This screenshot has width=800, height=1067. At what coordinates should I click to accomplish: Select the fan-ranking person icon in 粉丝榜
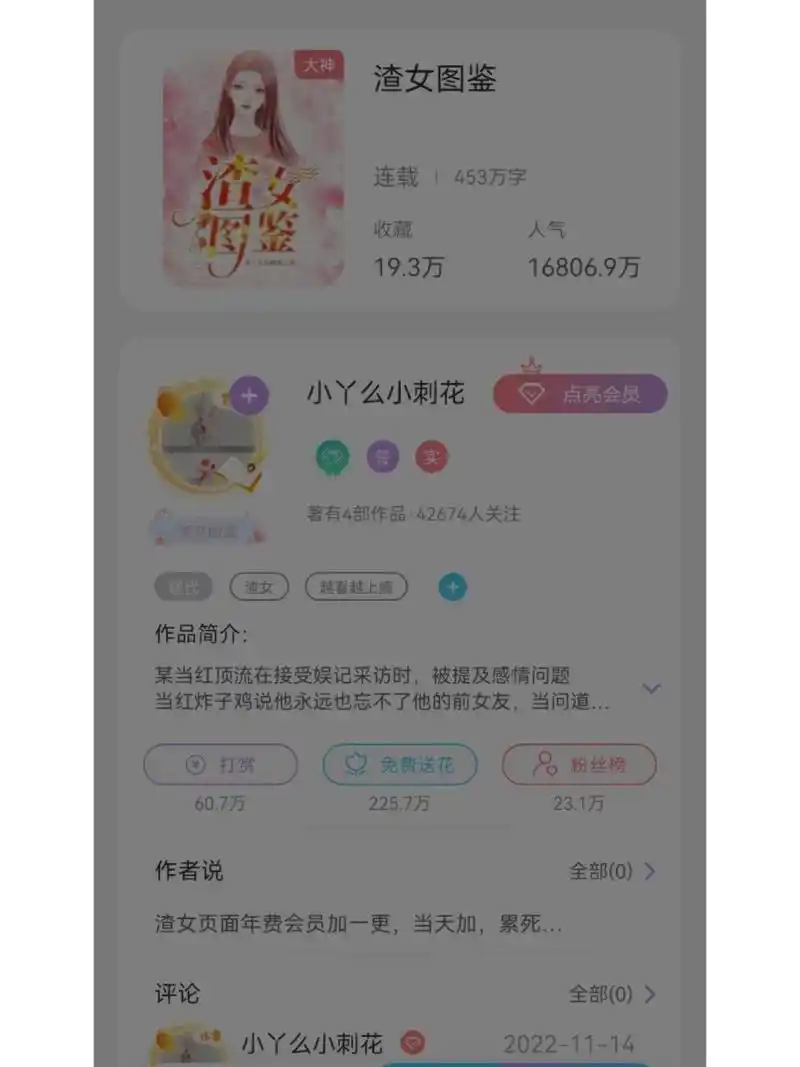tap(543, 765)
